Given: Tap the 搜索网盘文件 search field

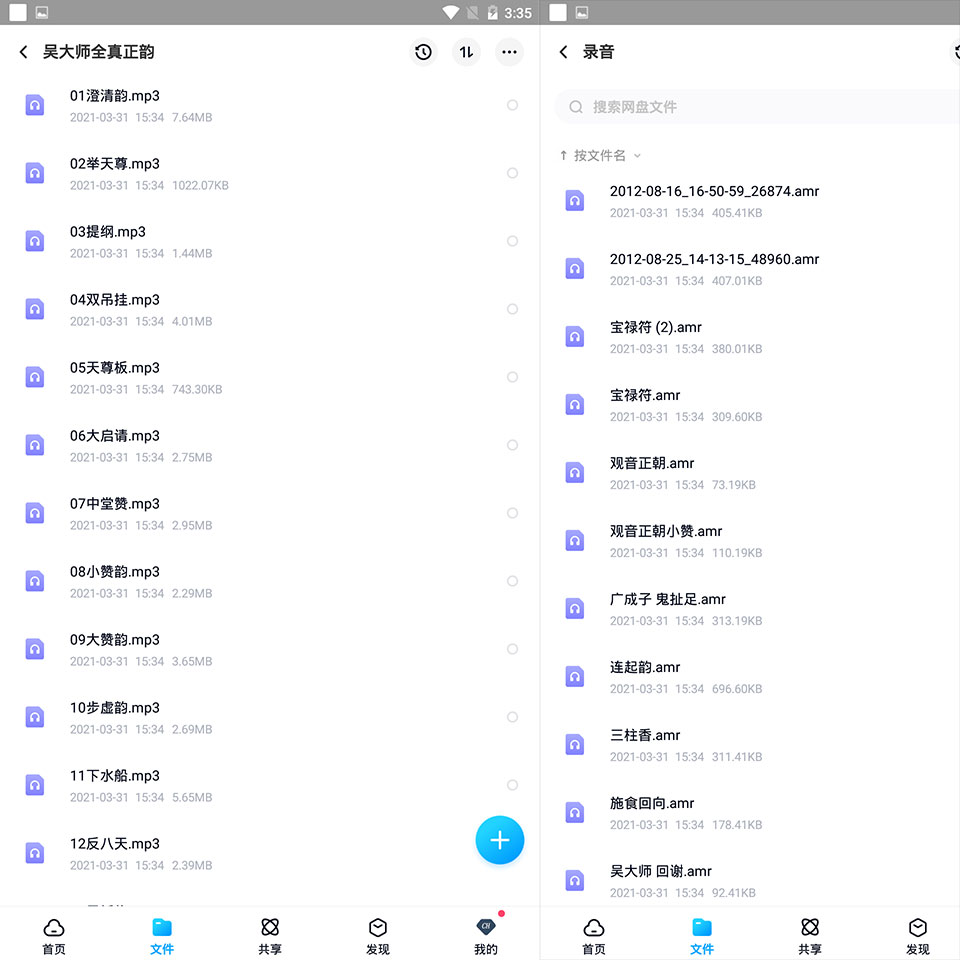Looking at the screenshot, I should click(757, 107).
